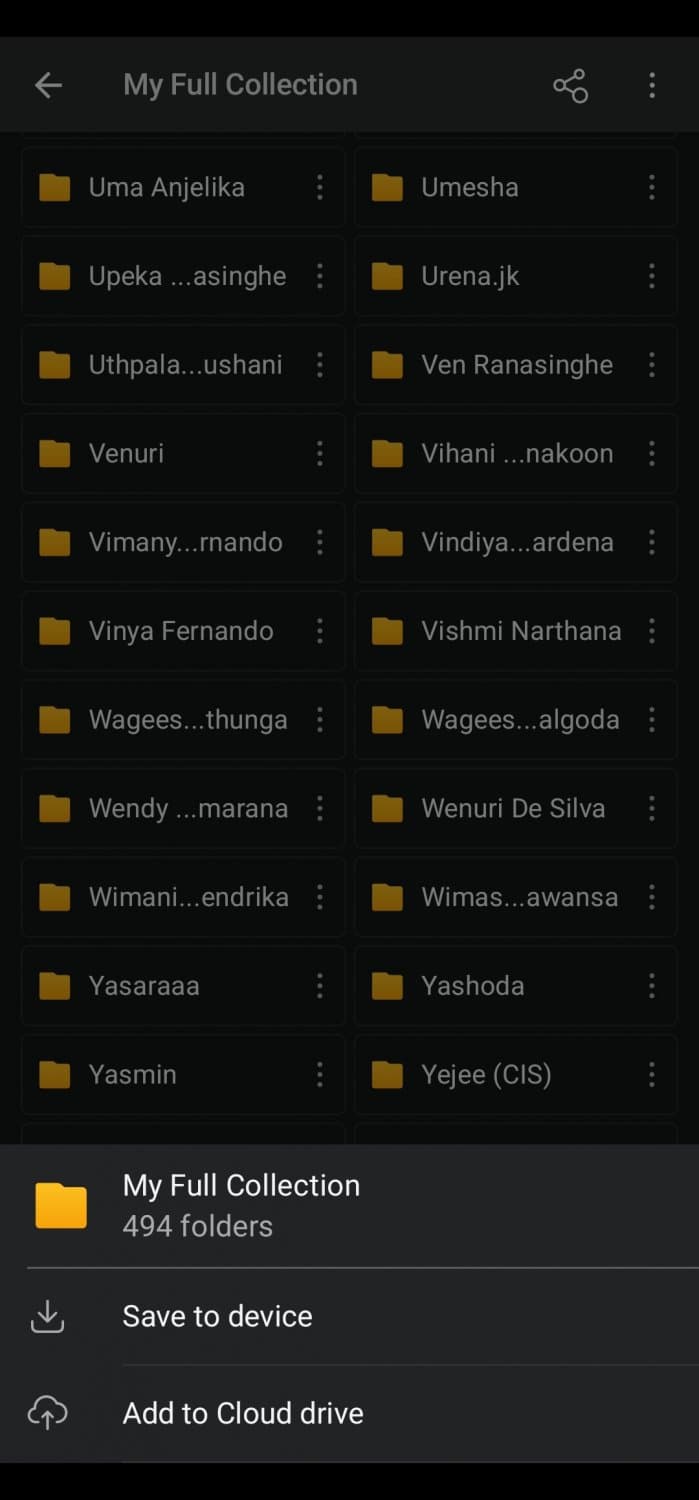Open the top bar overflow menu
The height and width of the screenshot is (1500, 699).
[652, 85]
